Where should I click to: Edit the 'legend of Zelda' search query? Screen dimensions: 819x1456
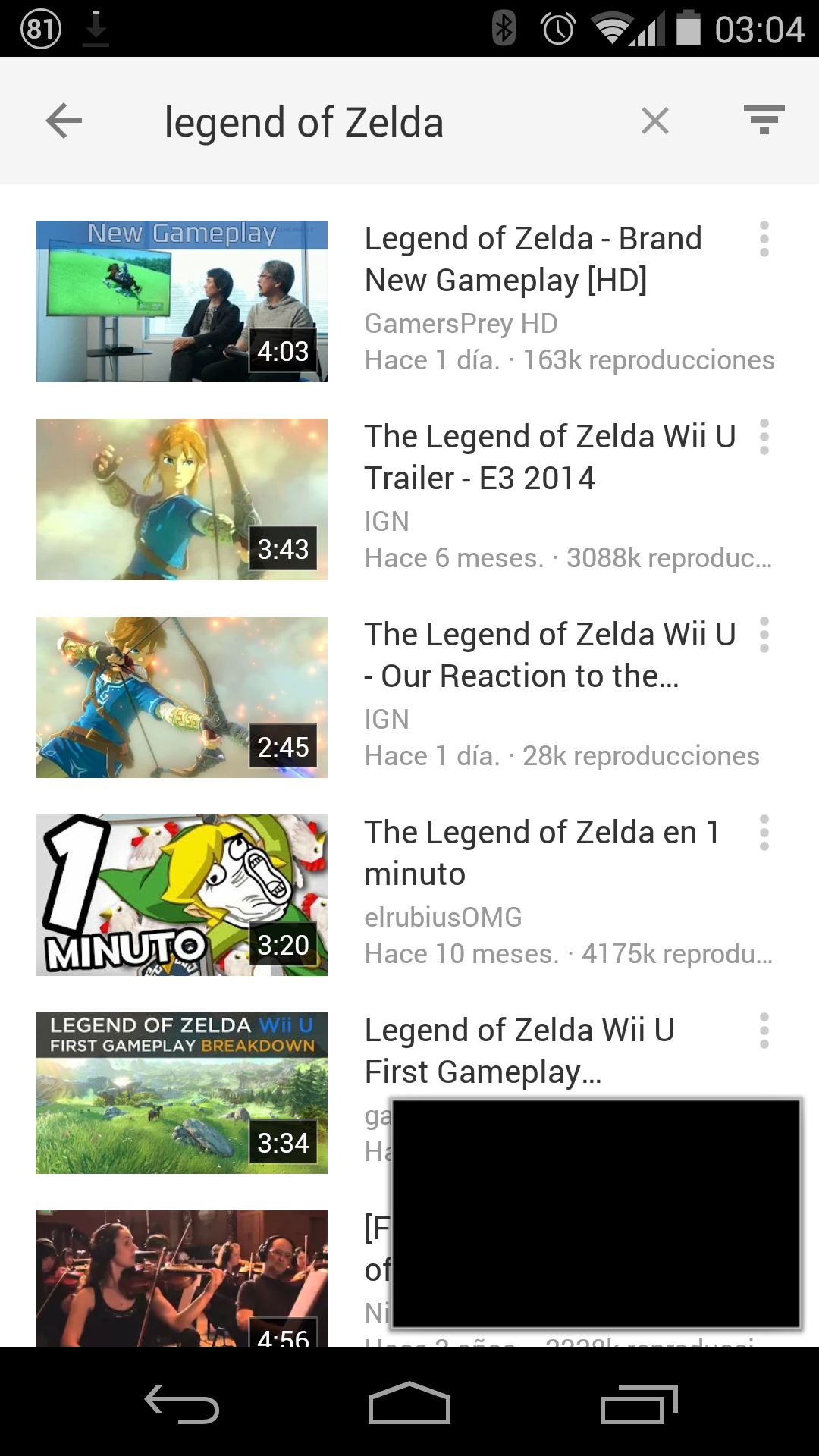point(303,123)
